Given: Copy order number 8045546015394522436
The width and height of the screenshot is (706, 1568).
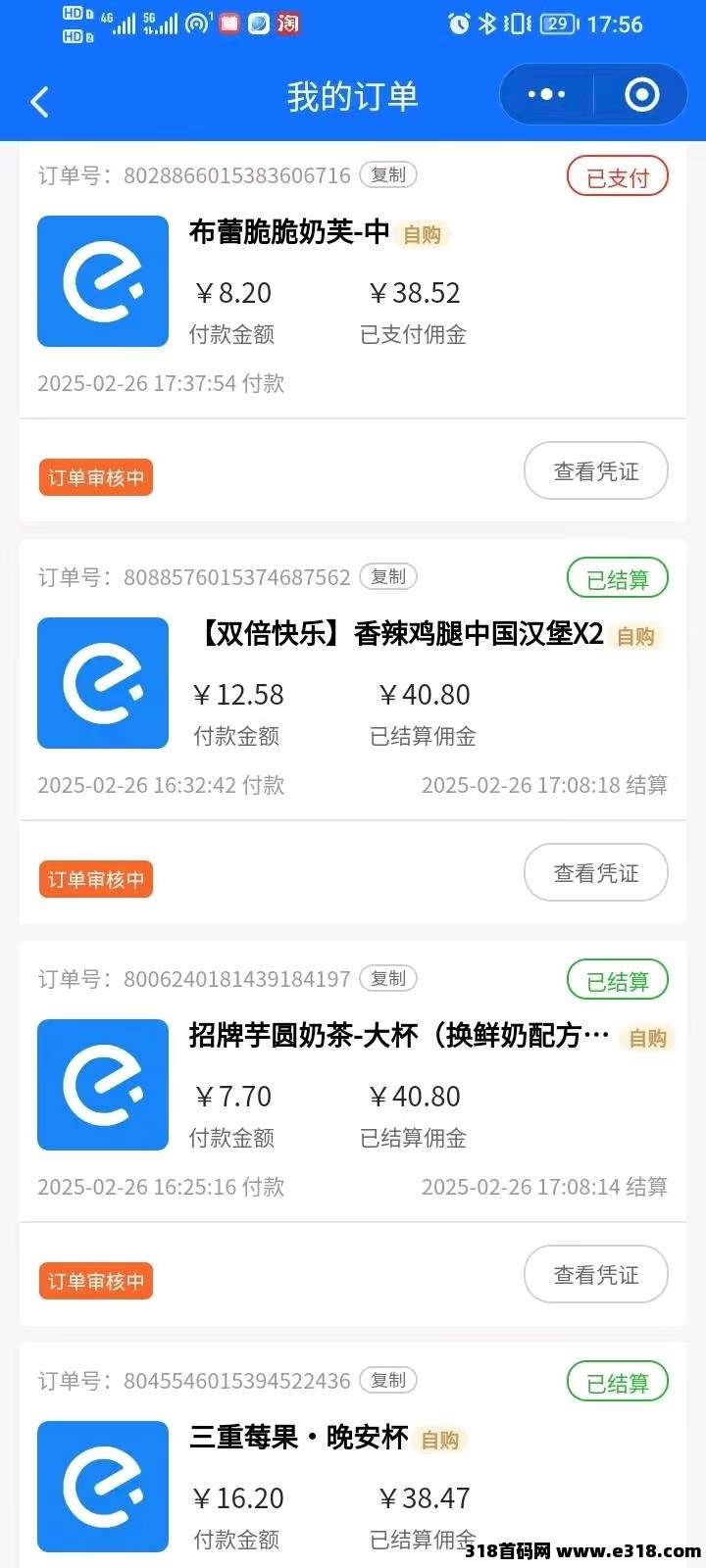Looking at the screenshot, I should coord(388,1381).
